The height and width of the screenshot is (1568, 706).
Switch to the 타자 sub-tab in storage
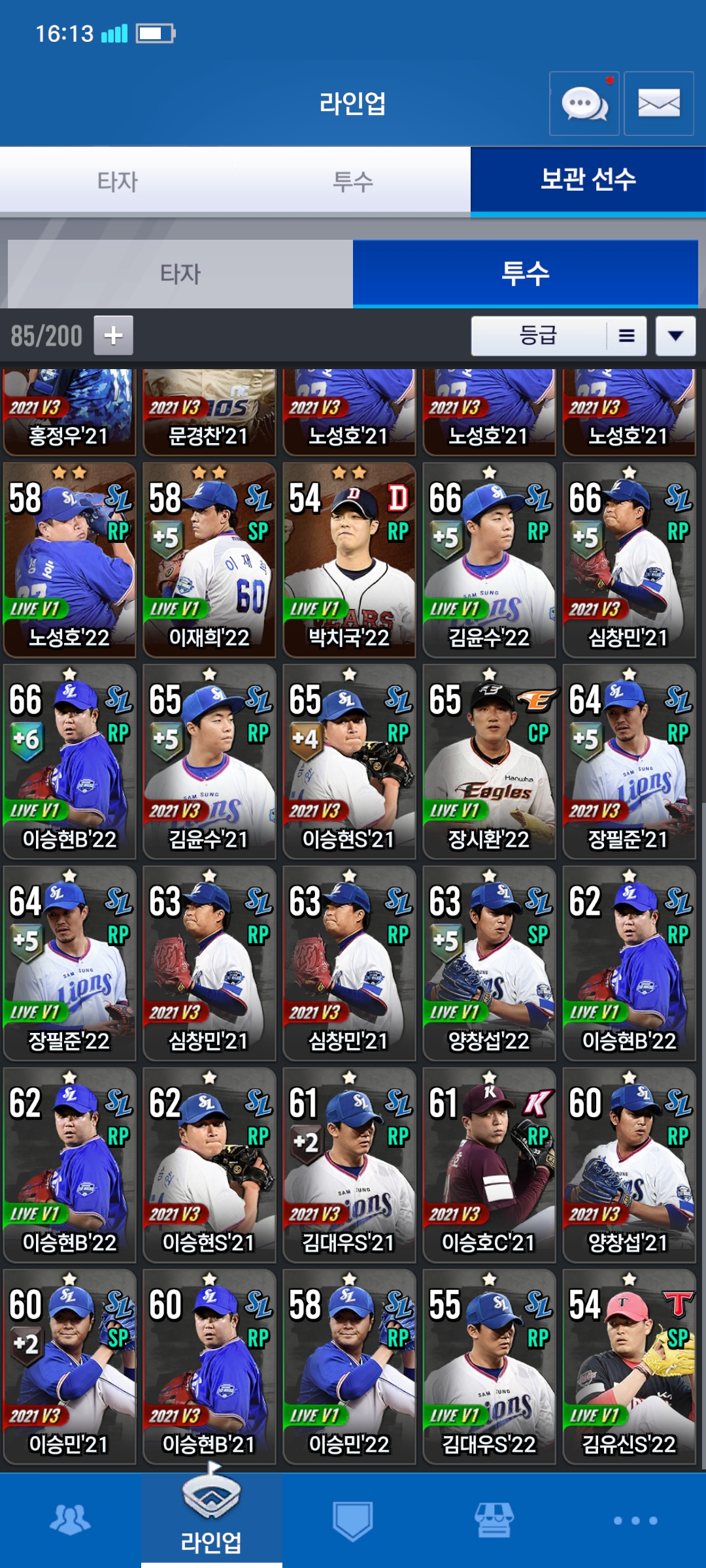(x=180, y=274)
